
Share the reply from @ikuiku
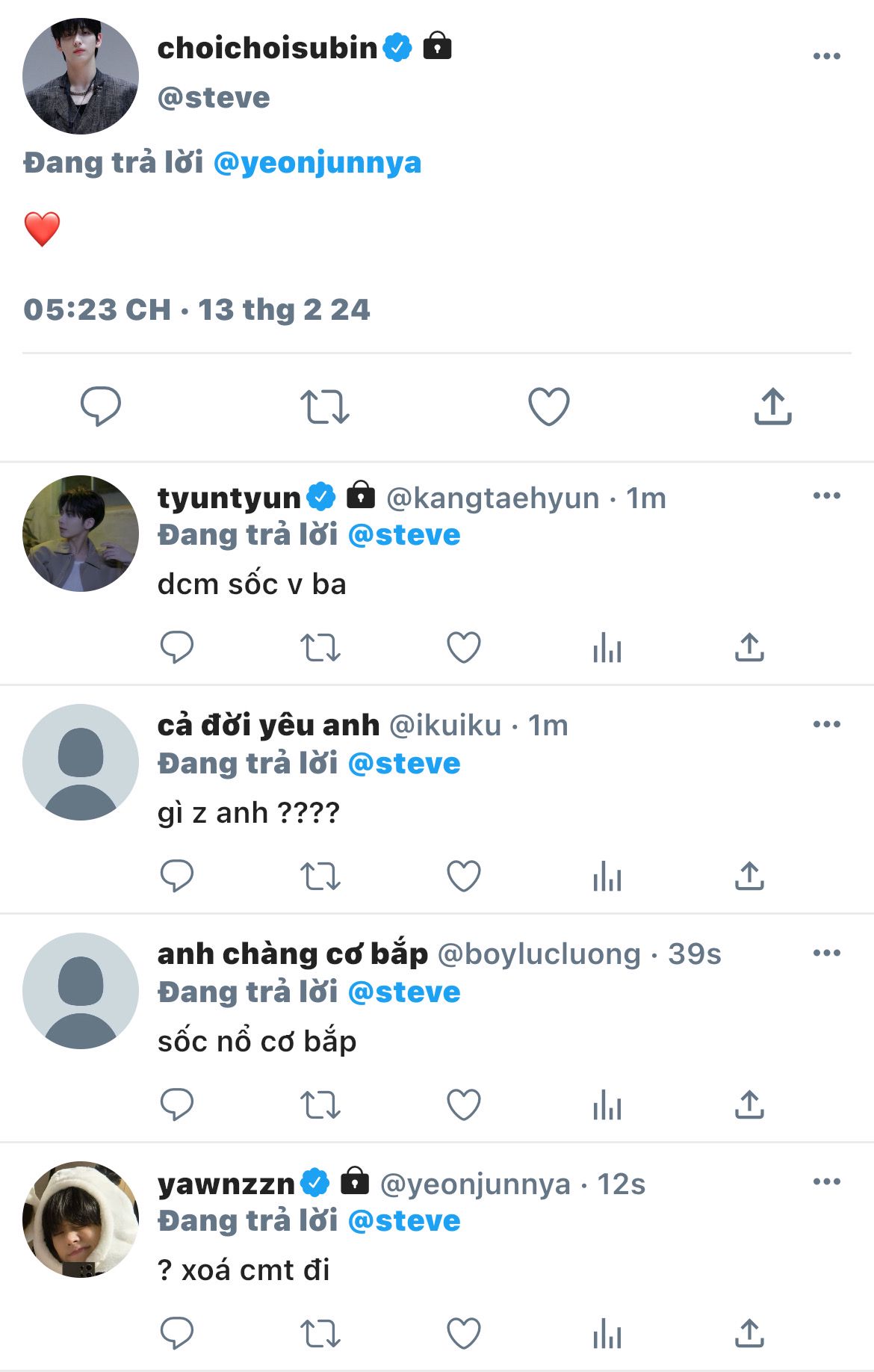point(750,876)
